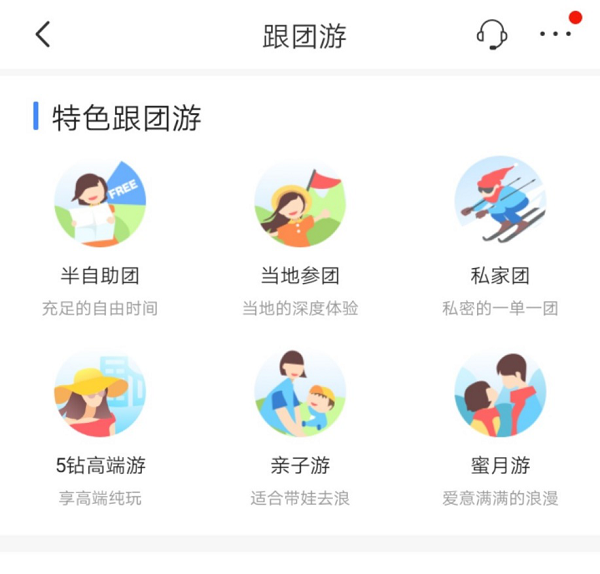The height and width of the screenshot is (574, 600).
Task: Go back from the 跟团游 page
Action: [x=42, y=34]
